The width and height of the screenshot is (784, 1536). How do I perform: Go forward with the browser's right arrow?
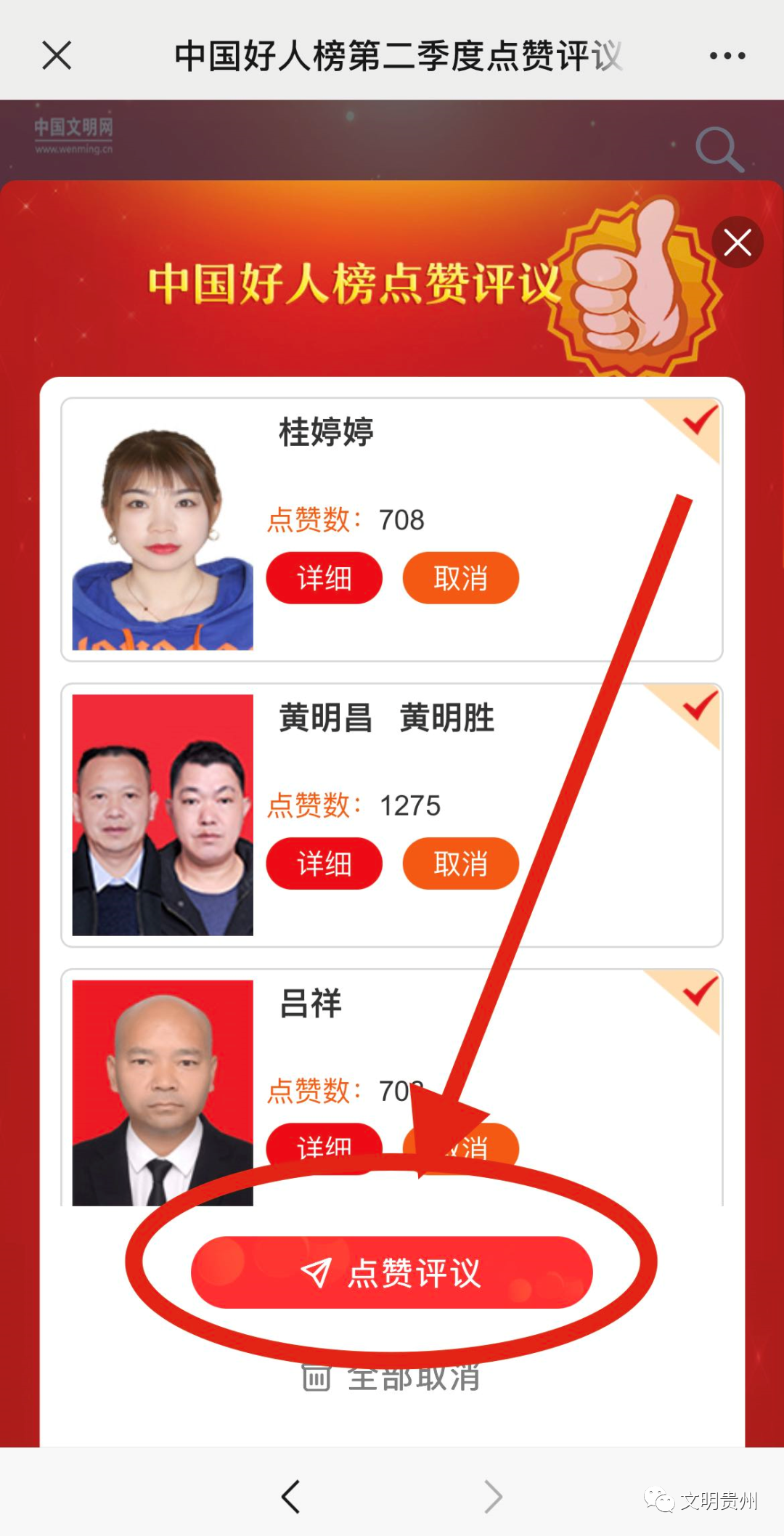[494, 1497]
